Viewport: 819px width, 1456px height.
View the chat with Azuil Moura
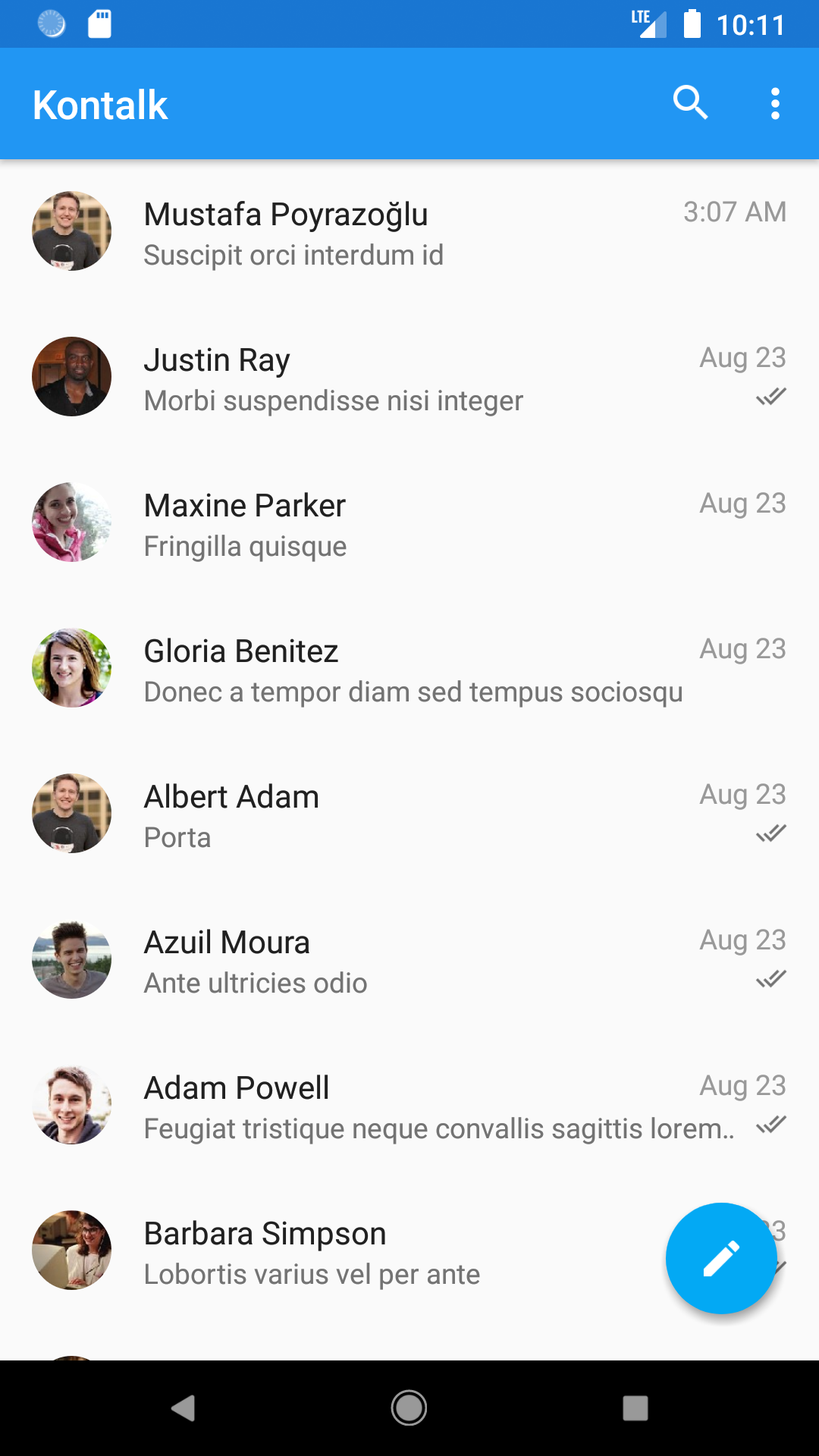[x=409, y=960]
